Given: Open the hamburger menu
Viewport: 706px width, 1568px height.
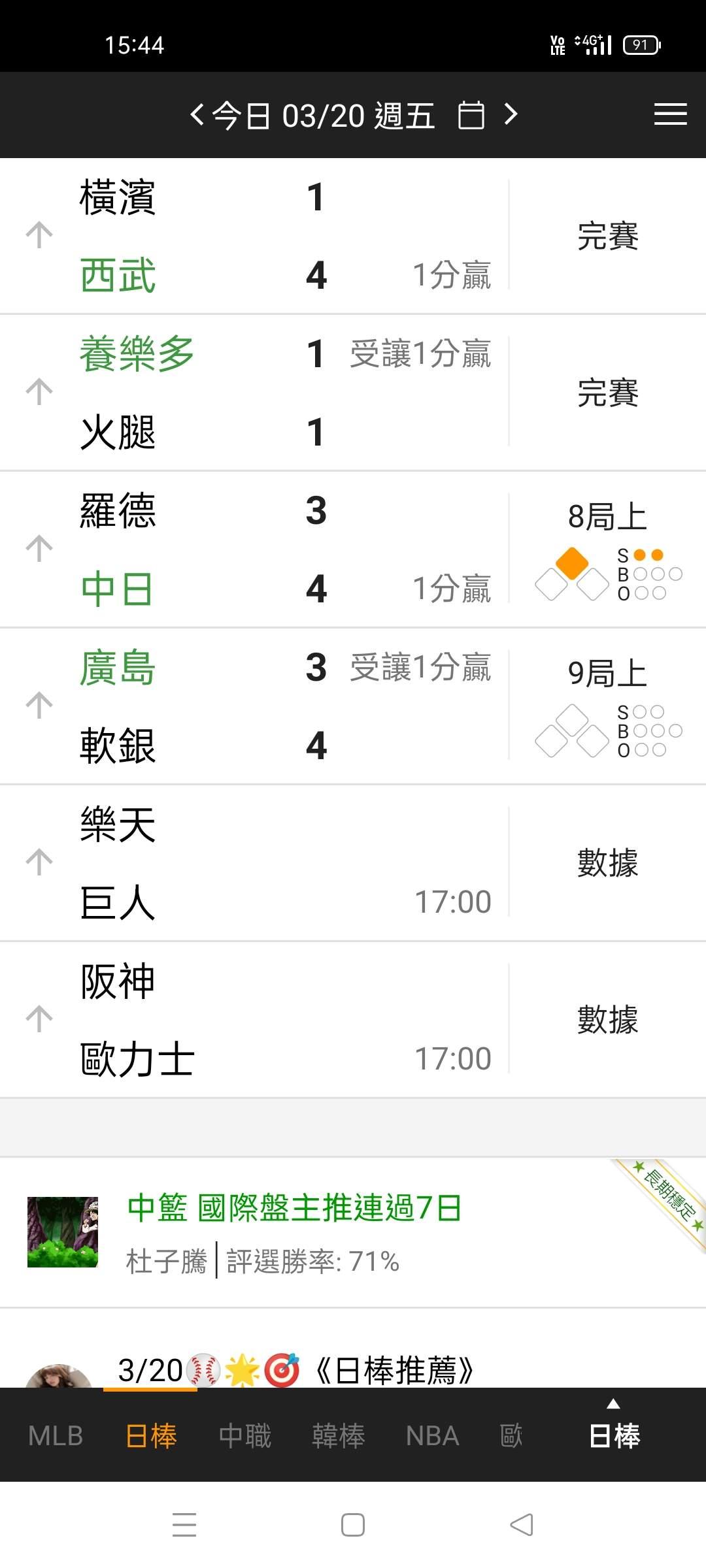Looking at the screenshot, I should click(x=670, y=114).
